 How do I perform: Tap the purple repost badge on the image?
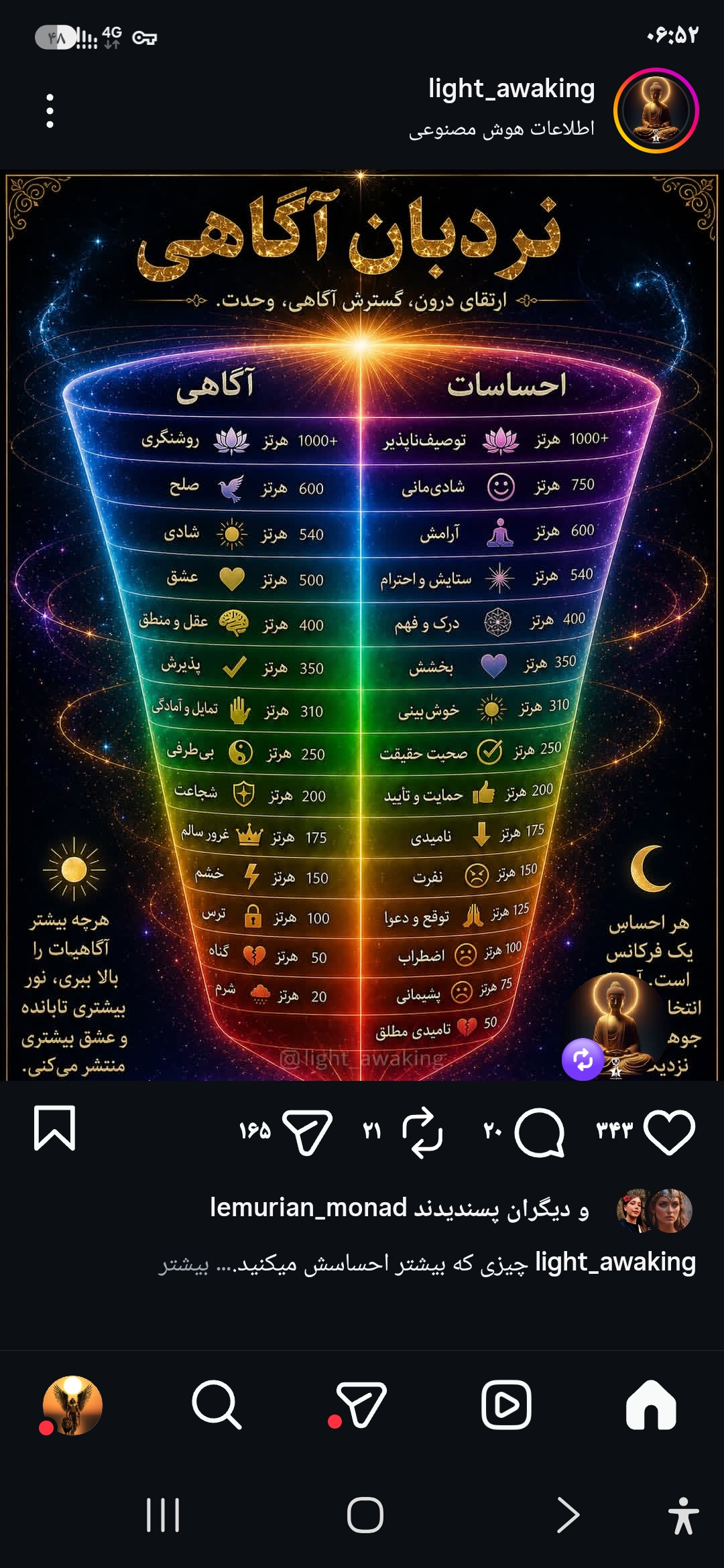tap(583, 1059)
